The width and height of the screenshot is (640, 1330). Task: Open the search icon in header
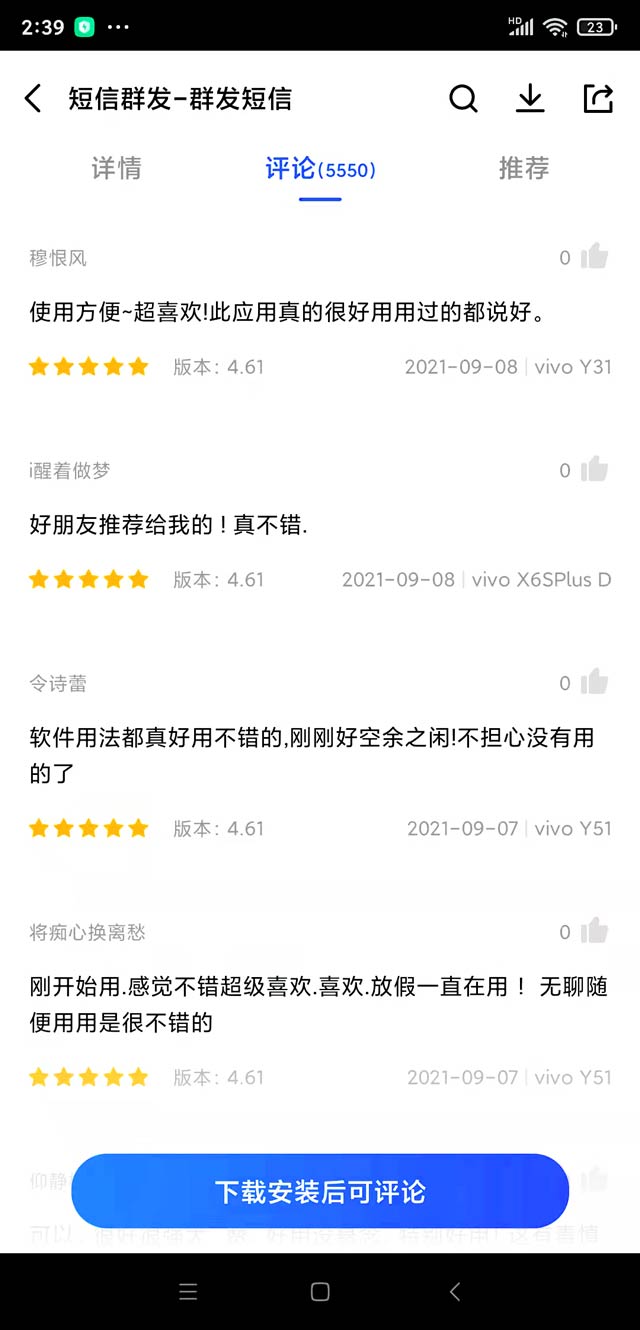(x=463, y=99)
